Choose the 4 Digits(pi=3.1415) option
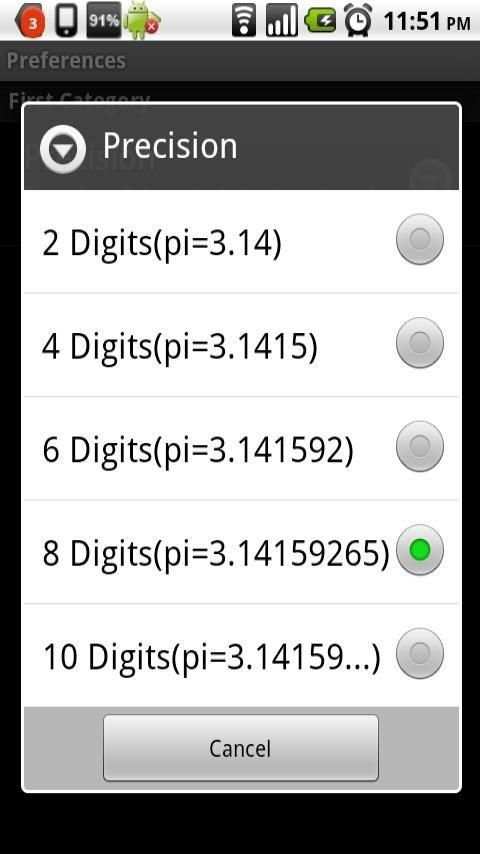 [241, 345]
